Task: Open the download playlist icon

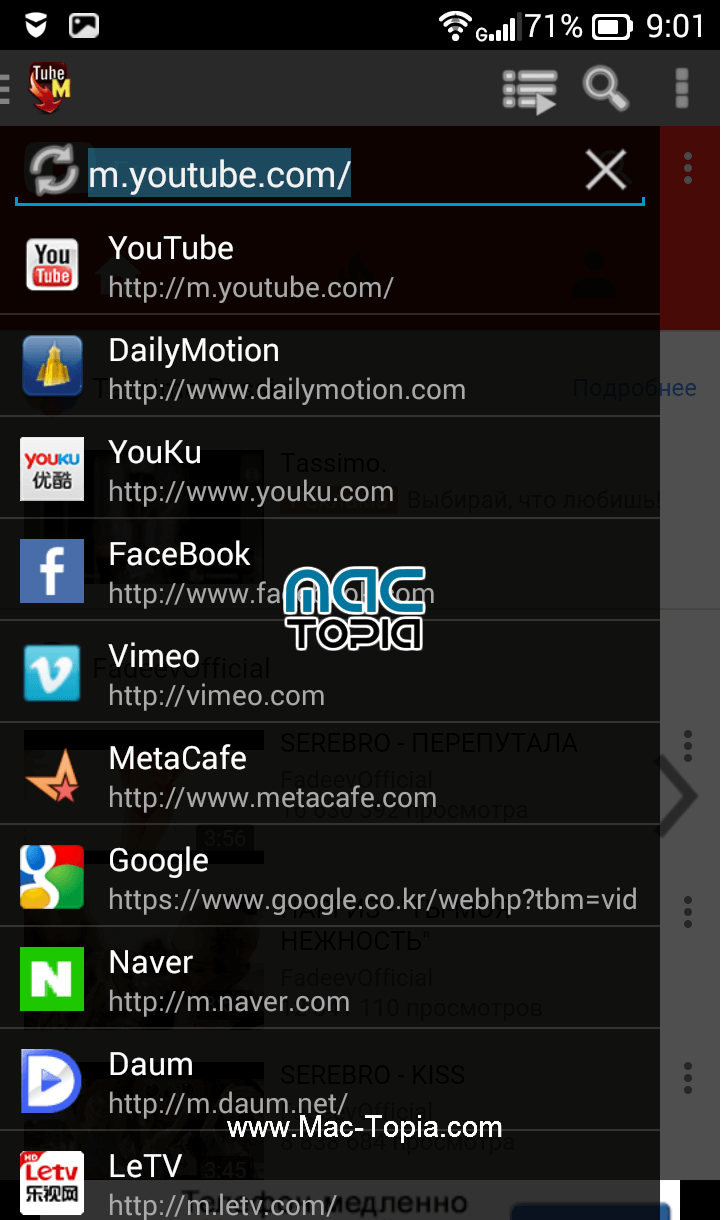Action: 529,89
